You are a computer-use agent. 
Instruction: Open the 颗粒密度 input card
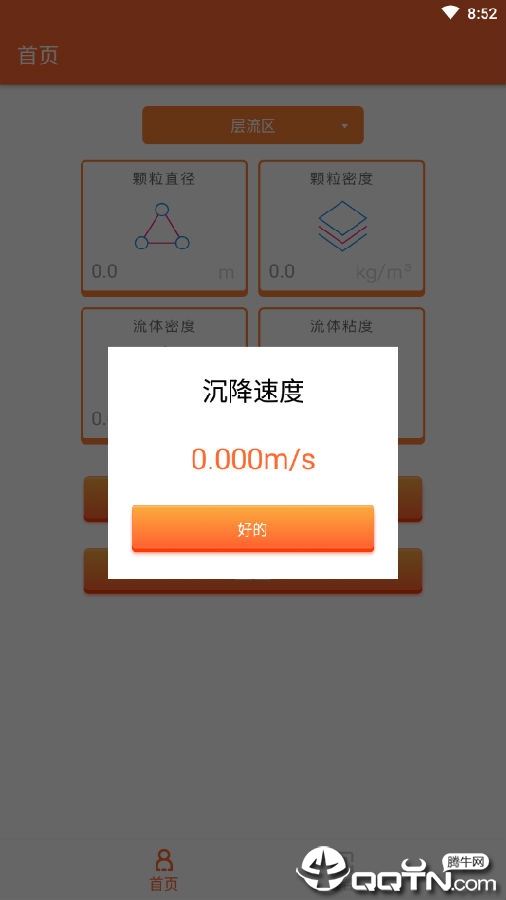pos(341,228)
